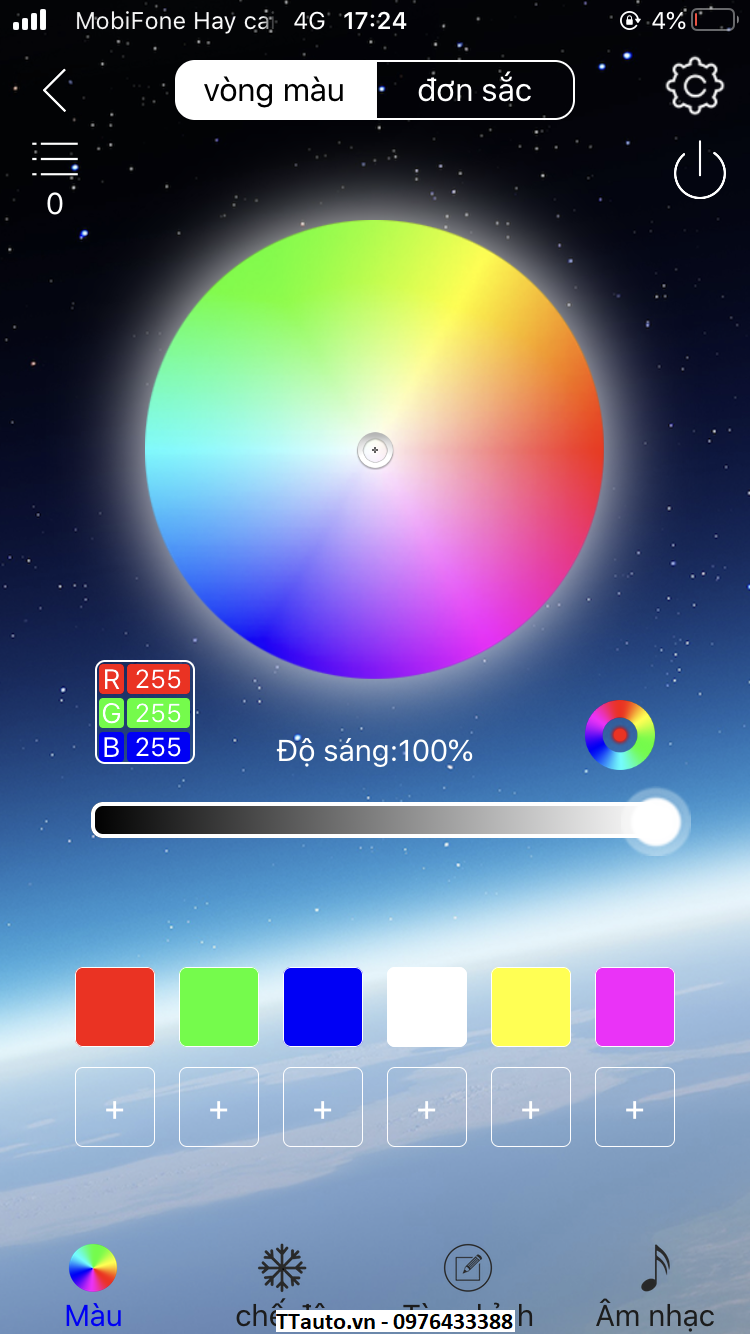Go back using the arrow icon

[x=55, y=90]
